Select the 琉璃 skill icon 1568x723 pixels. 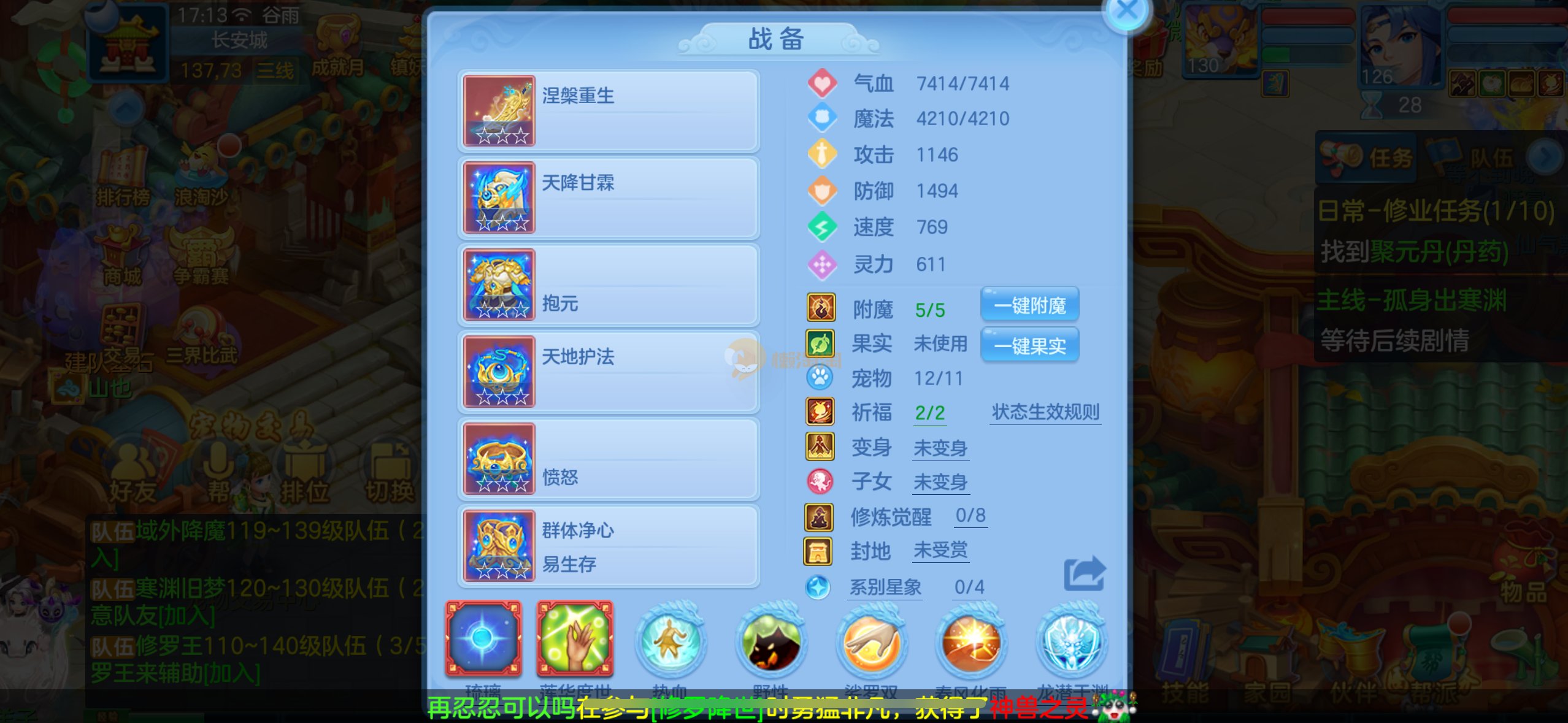coord(483,638)
